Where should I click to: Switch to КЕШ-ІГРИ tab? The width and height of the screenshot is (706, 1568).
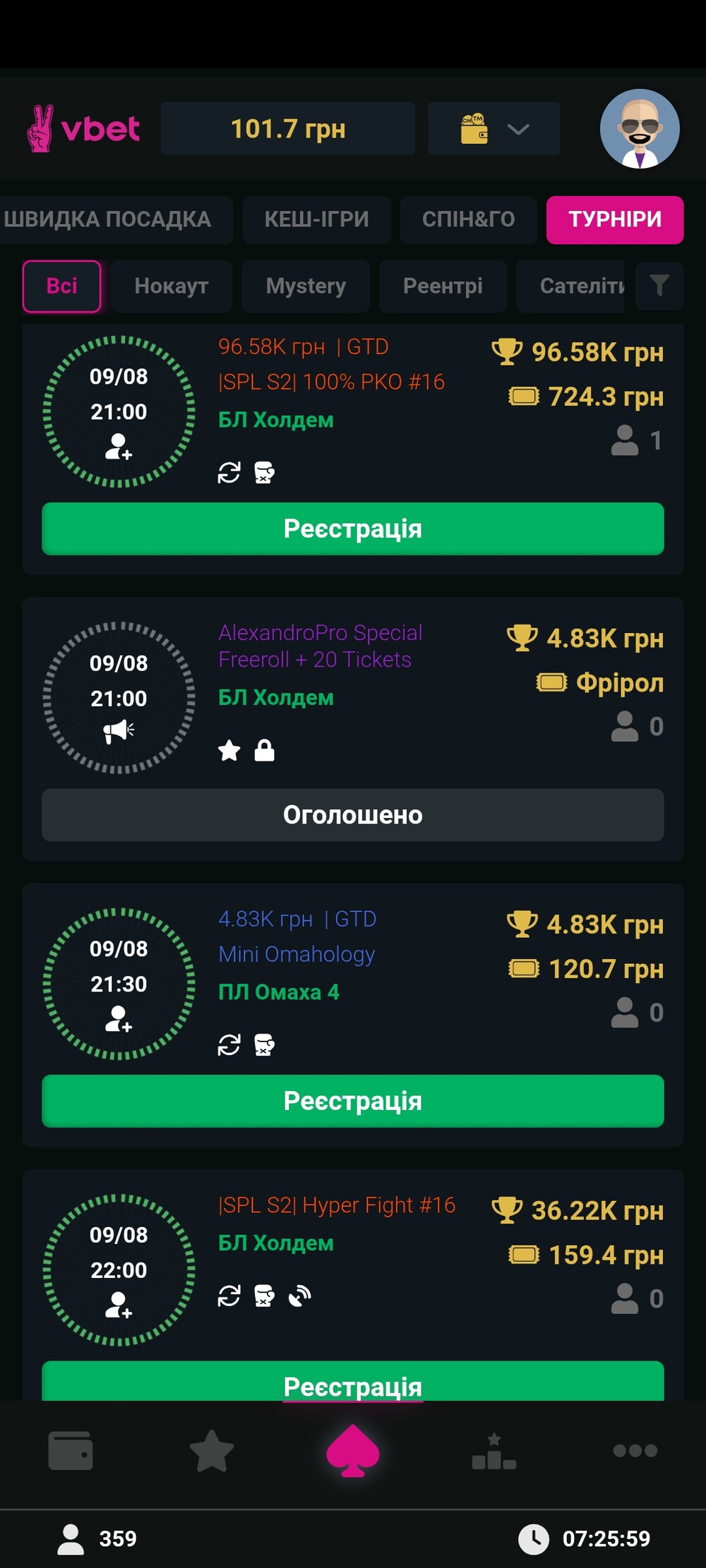pyautogui.click(x=316, y=219)
